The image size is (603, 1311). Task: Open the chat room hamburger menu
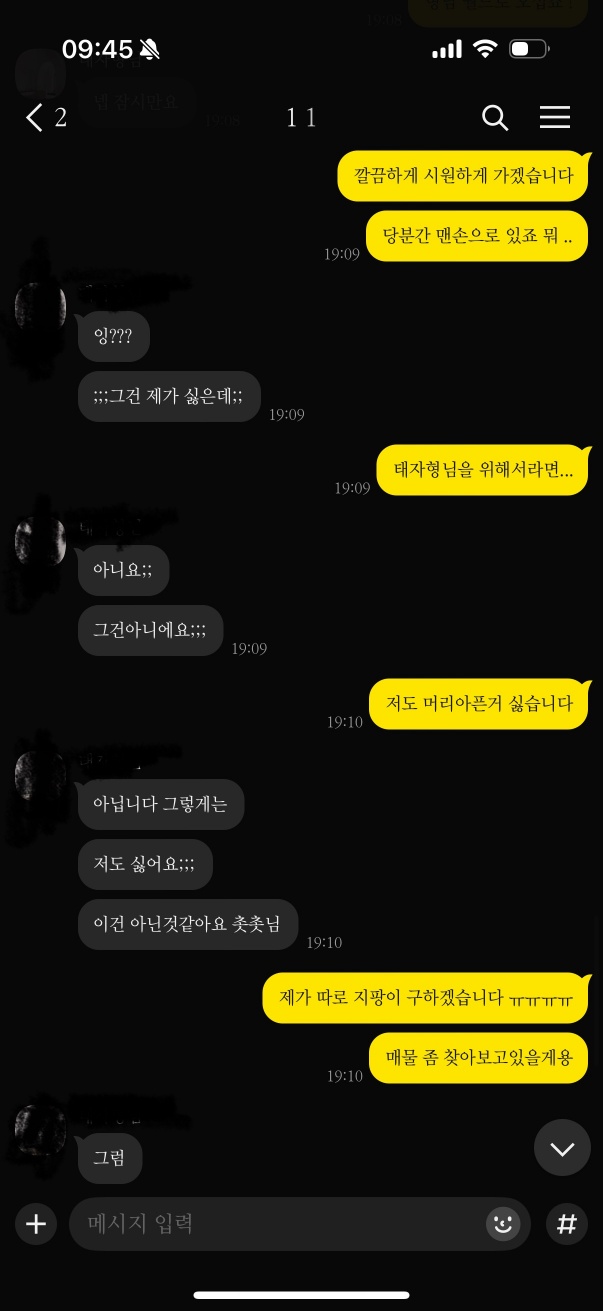pos(554,118)
